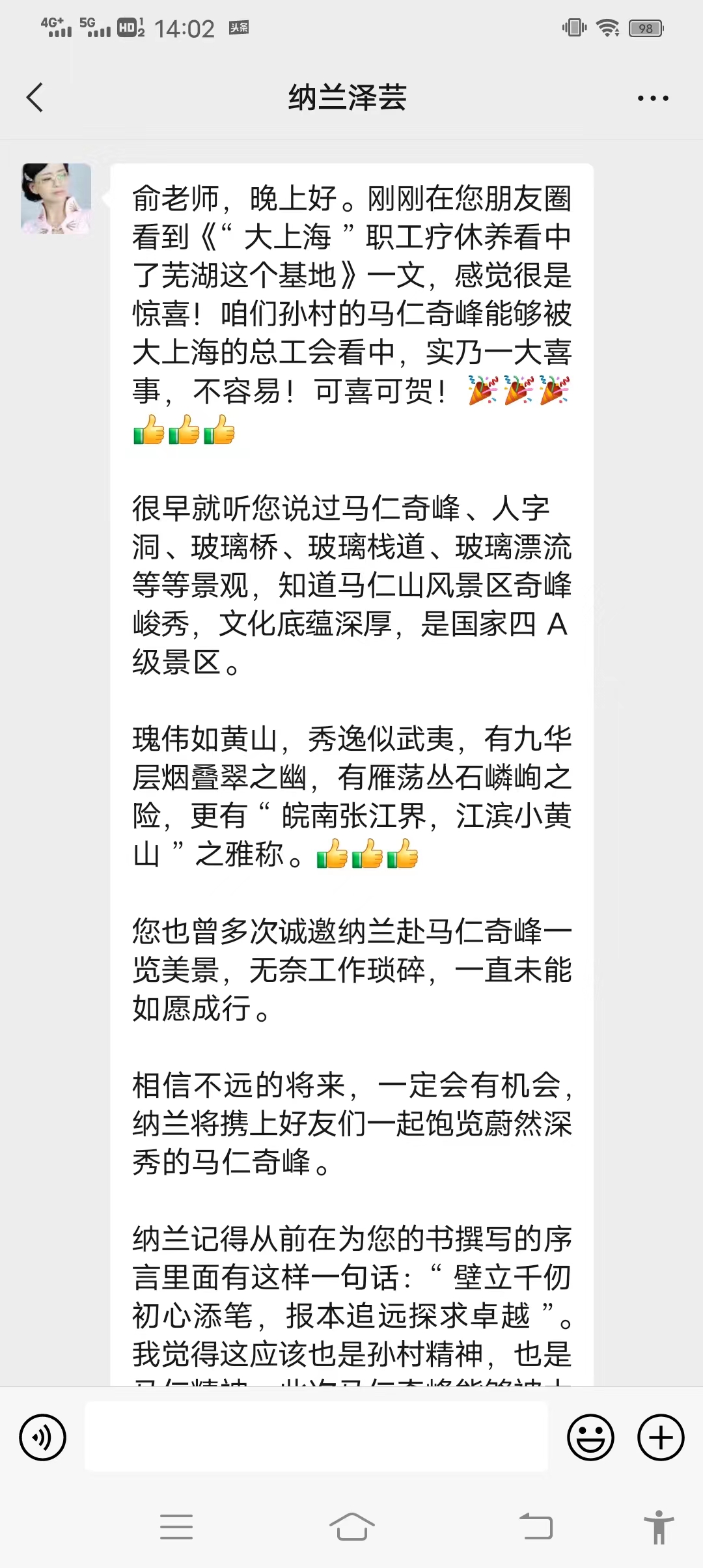Tap the back arrow to leave chat
Screen dimensions: 703x1568
click(34, 96)
